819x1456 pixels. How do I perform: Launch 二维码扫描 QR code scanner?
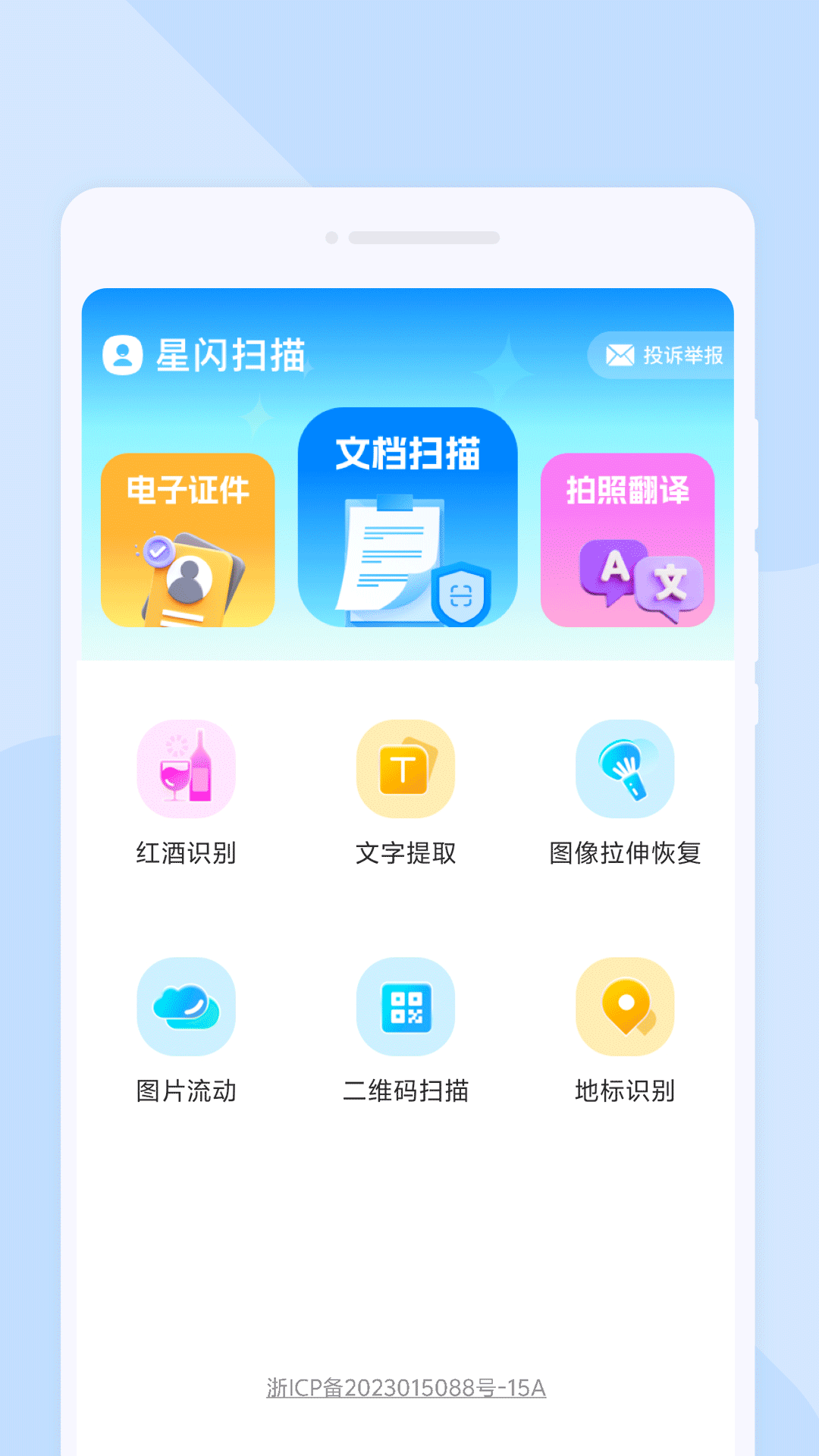(406, 1007)
